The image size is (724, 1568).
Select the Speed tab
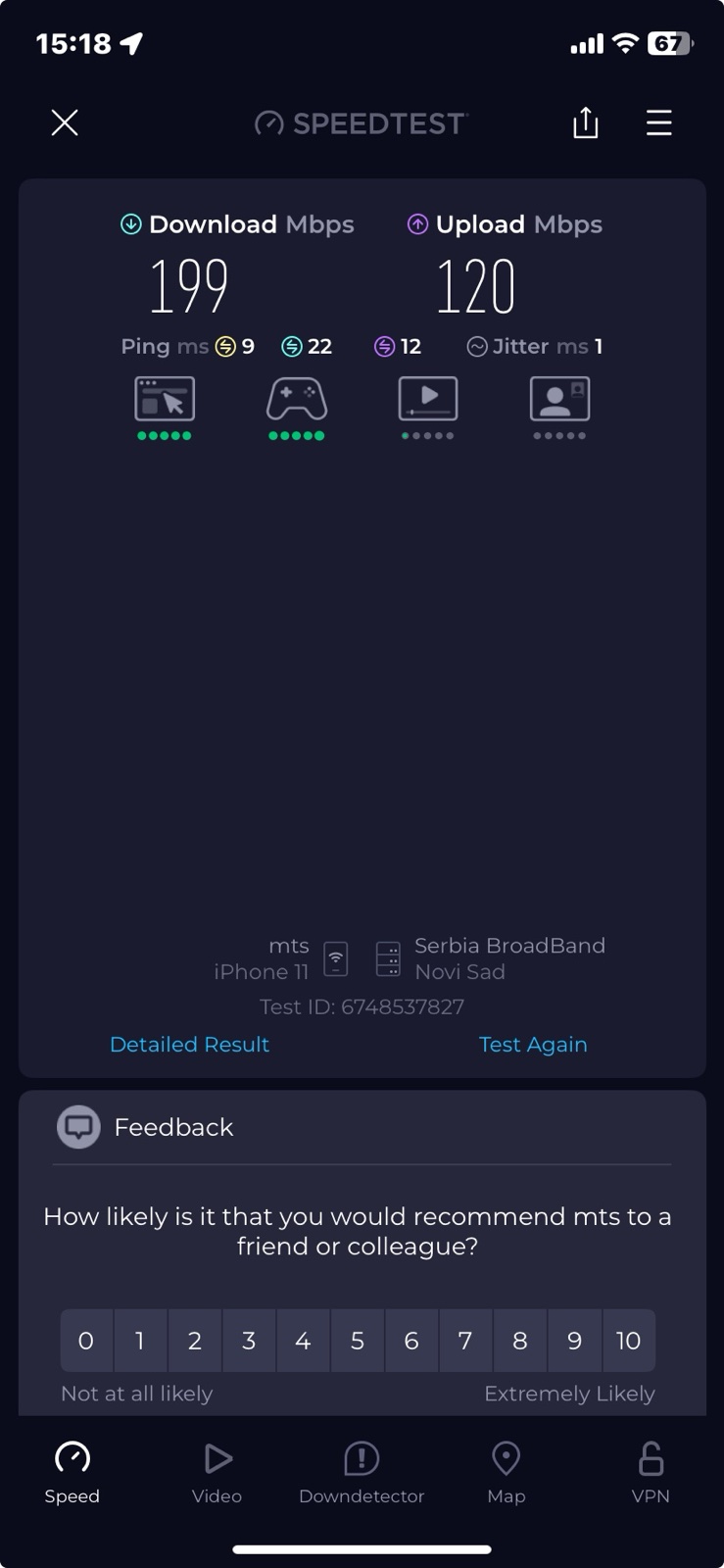[x=72, y=1472]
